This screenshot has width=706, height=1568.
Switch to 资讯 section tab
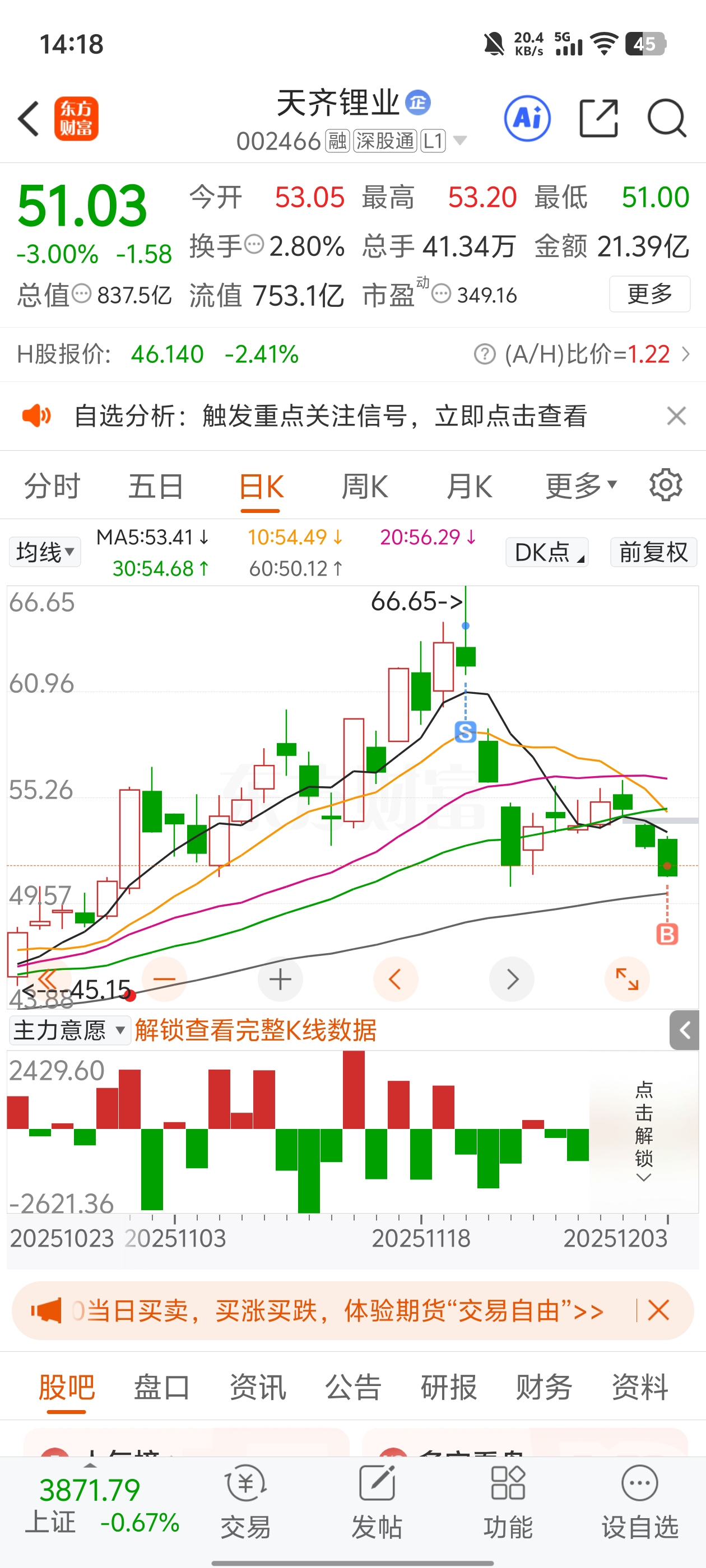258,1388
